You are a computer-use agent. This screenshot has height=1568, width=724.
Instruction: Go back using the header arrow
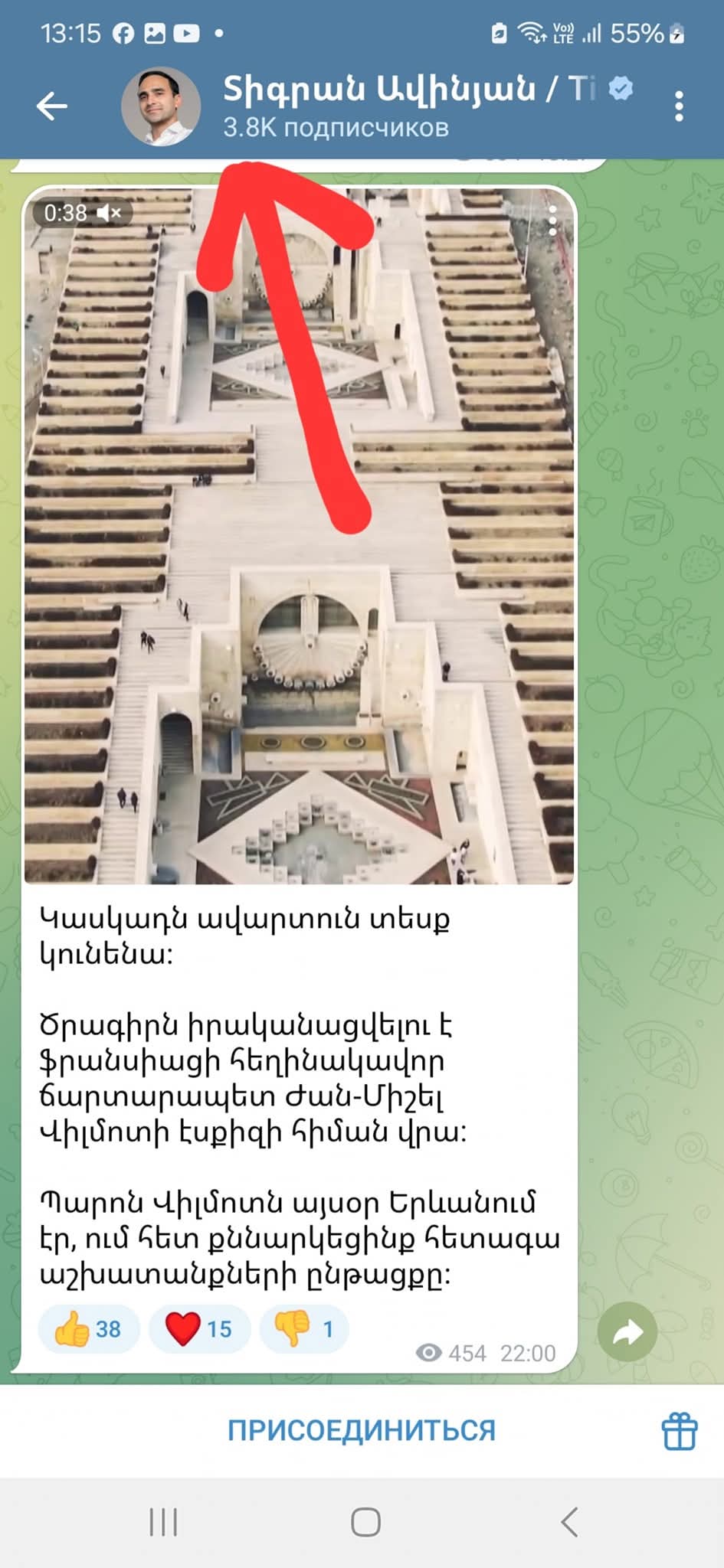(52, 106)
